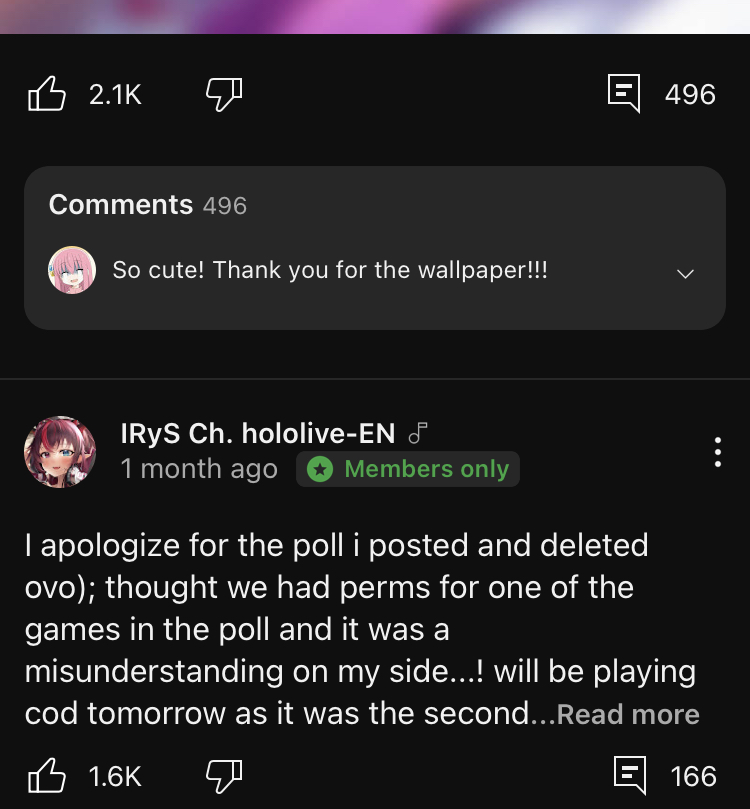The height and width of the screenshot is (809, 750).
Task: Like the post with 2.1K likes
Action: point(47,94)
